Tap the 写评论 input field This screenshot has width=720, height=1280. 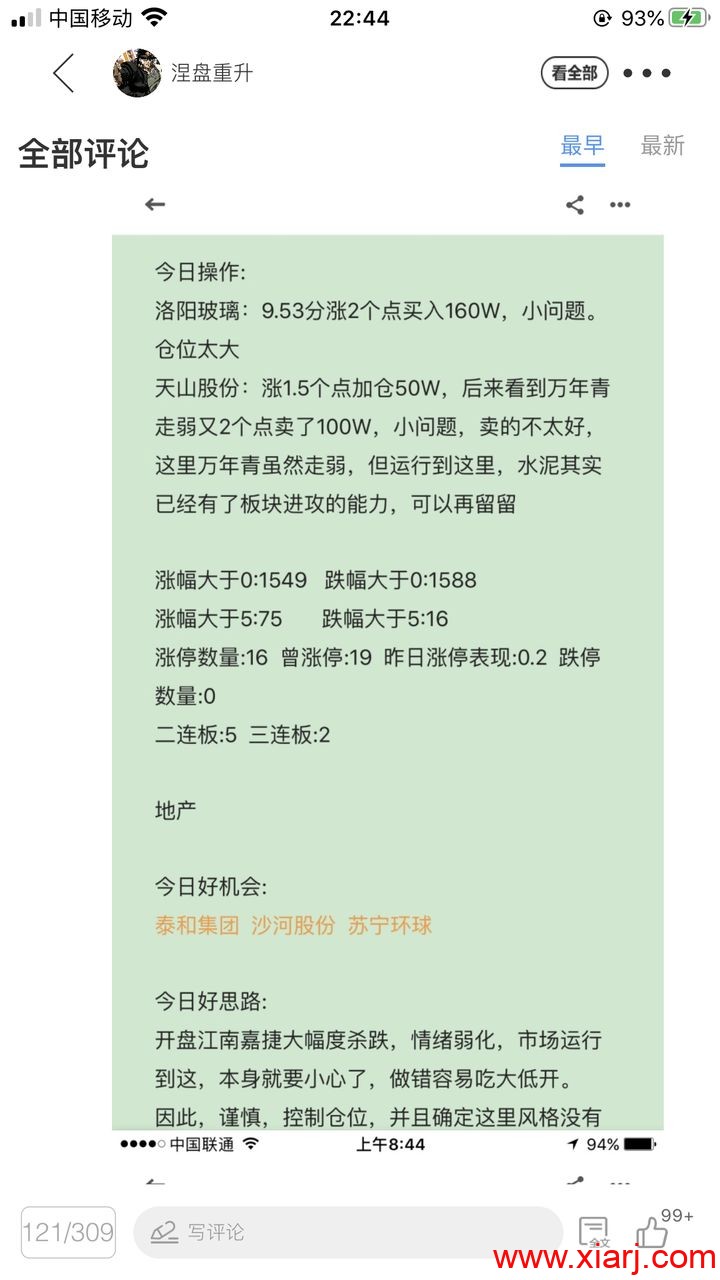pyautogui.click(x=348, y=1232)
